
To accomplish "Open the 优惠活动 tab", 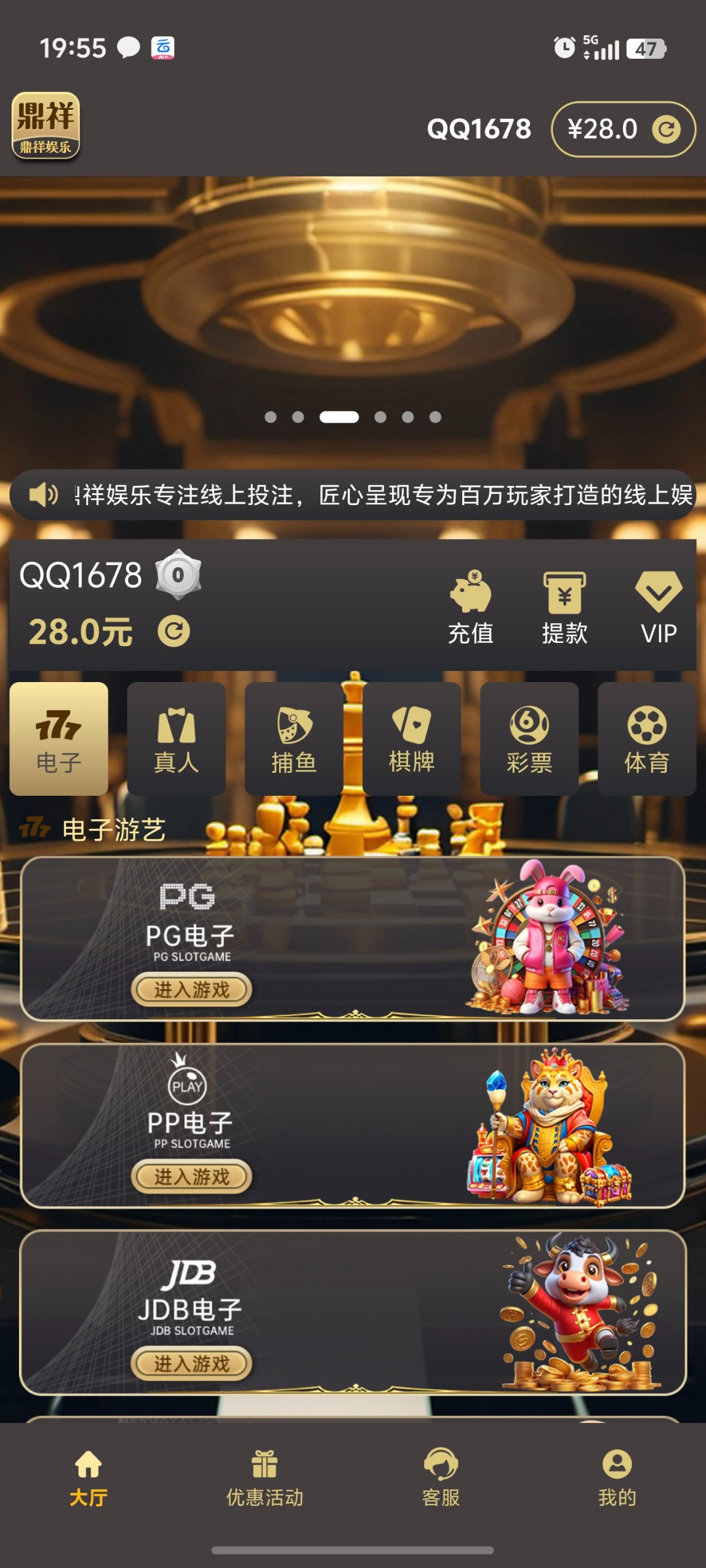I will [265, 1478].
